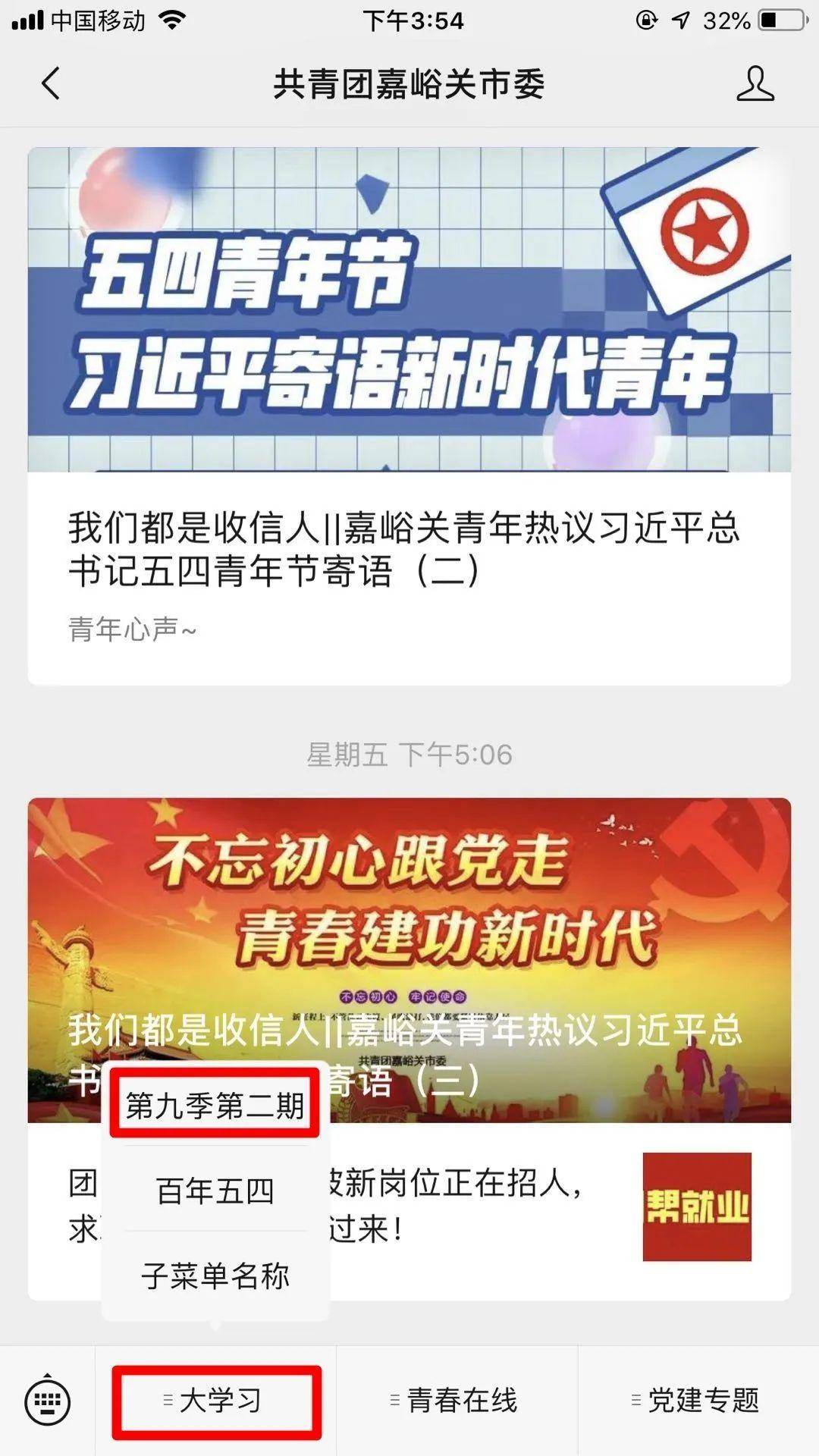Tap the 大学习 bottom menu

(217, 1401)
